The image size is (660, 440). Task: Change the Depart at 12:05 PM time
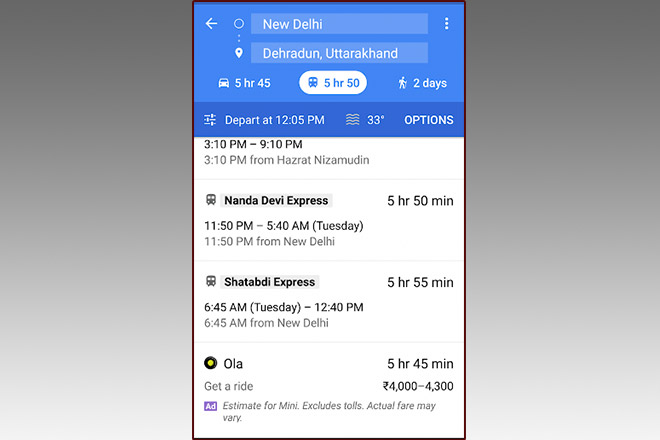(x=264, y=120)
